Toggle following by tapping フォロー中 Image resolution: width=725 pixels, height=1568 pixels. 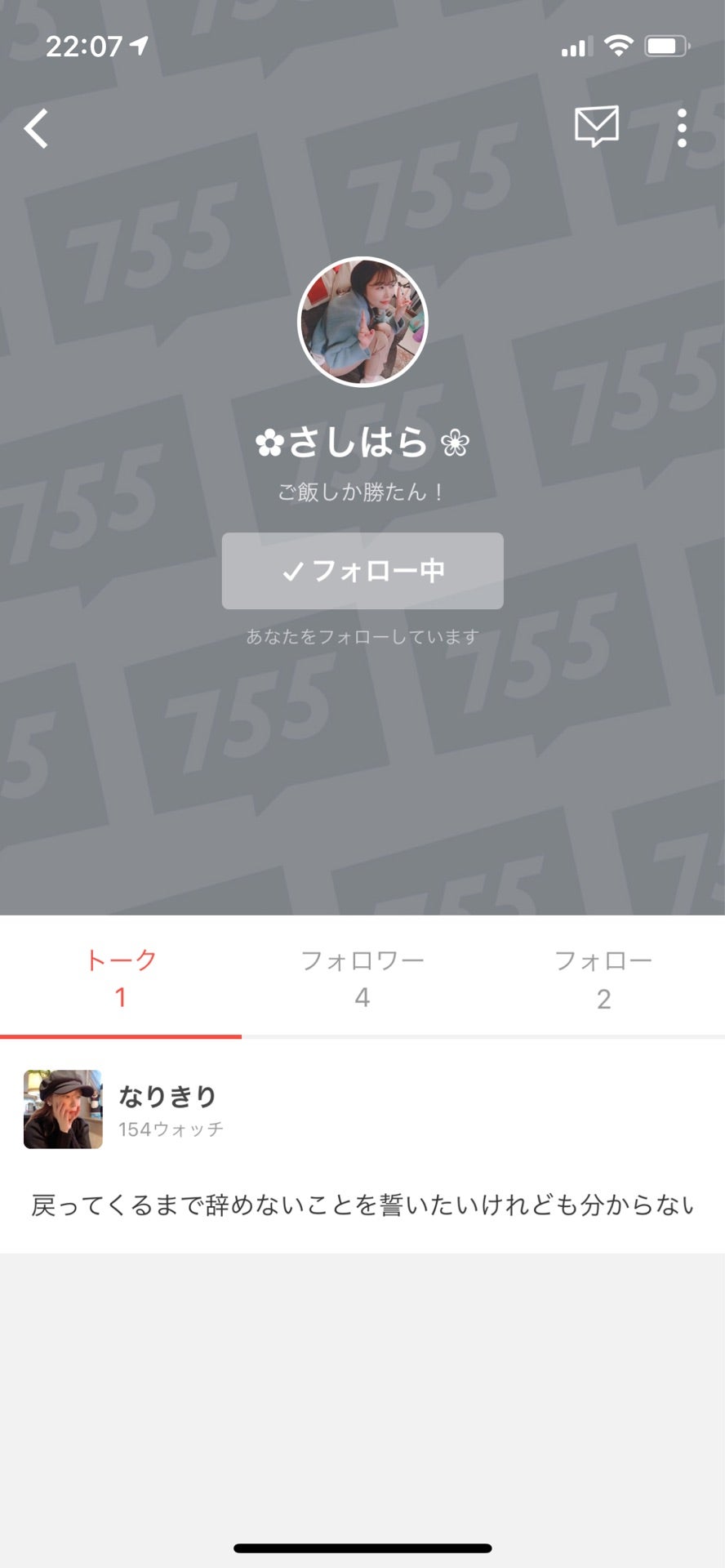tap(362, 572)
